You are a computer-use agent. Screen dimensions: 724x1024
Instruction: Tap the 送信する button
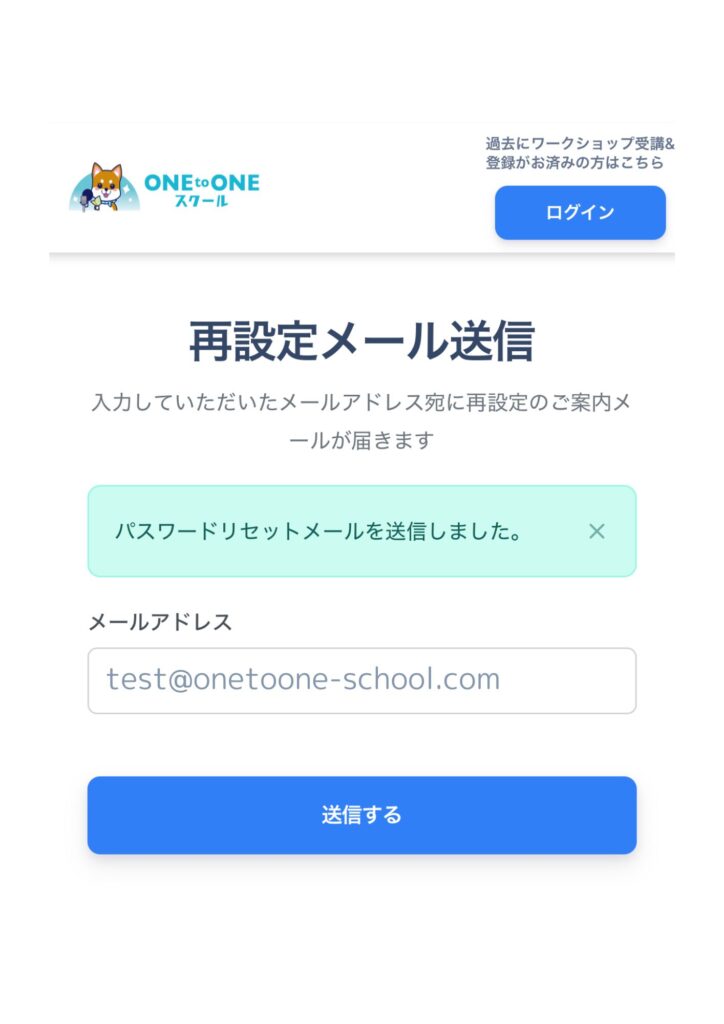click(x=361, y=815)
